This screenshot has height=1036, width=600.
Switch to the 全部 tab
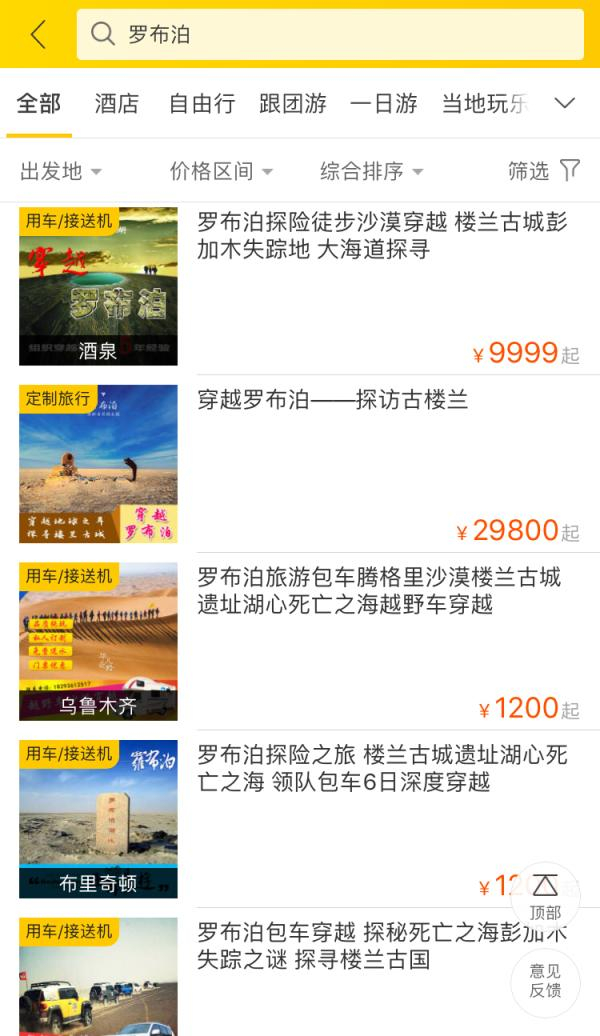(x=39, y=104)
